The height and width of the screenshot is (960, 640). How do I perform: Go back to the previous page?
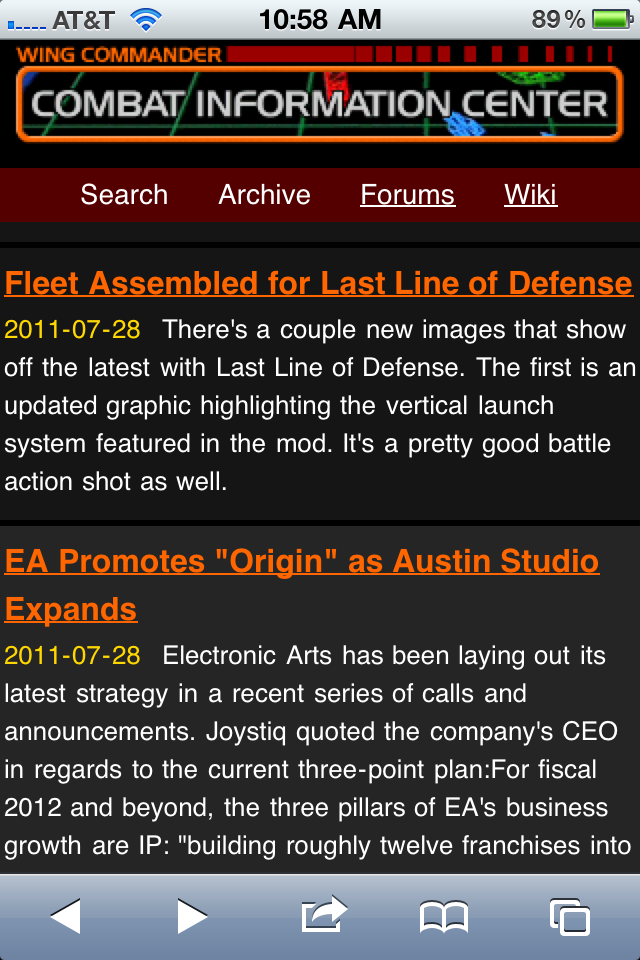tap(65, 916)
